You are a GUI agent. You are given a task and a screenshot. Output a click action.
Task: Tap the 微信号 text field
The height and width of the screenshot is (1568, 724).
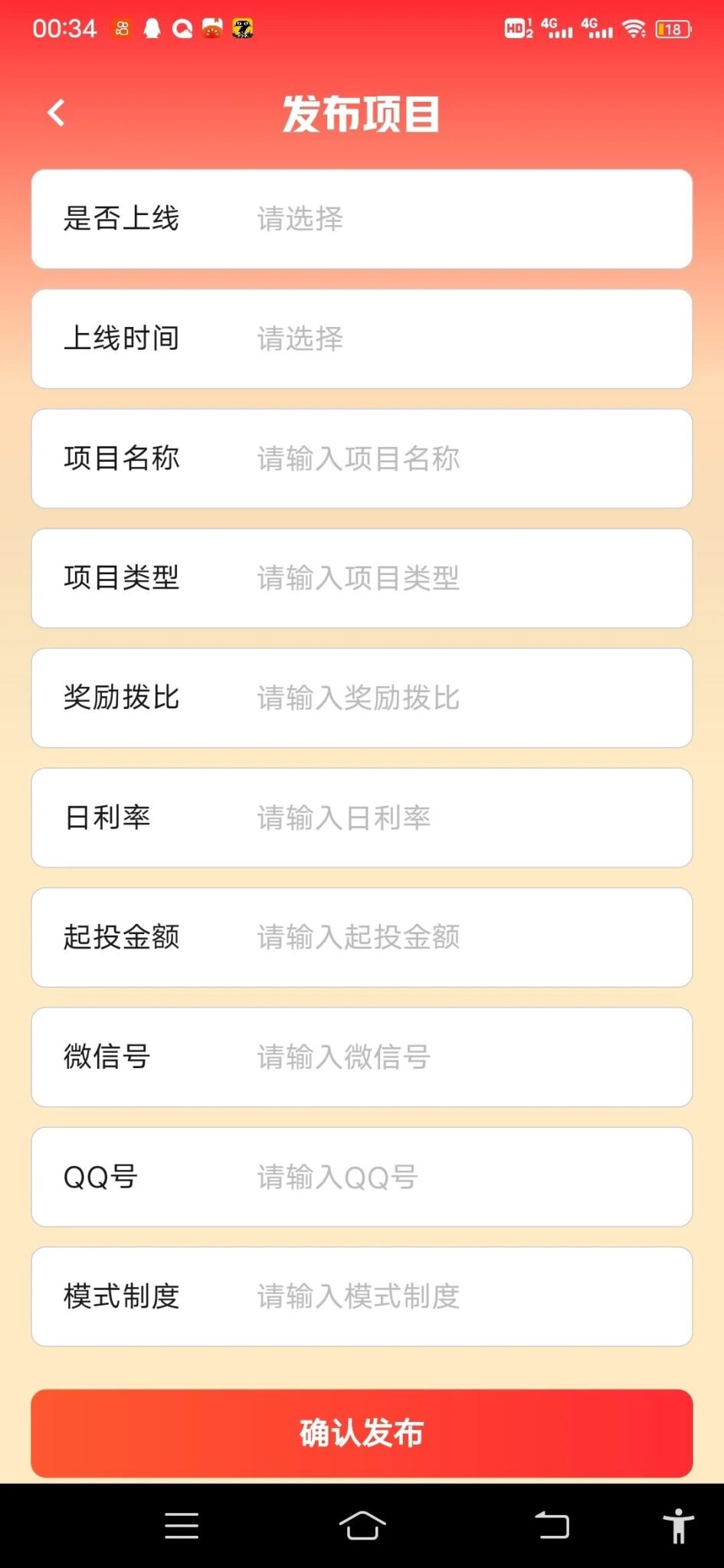click(460, 1057)
